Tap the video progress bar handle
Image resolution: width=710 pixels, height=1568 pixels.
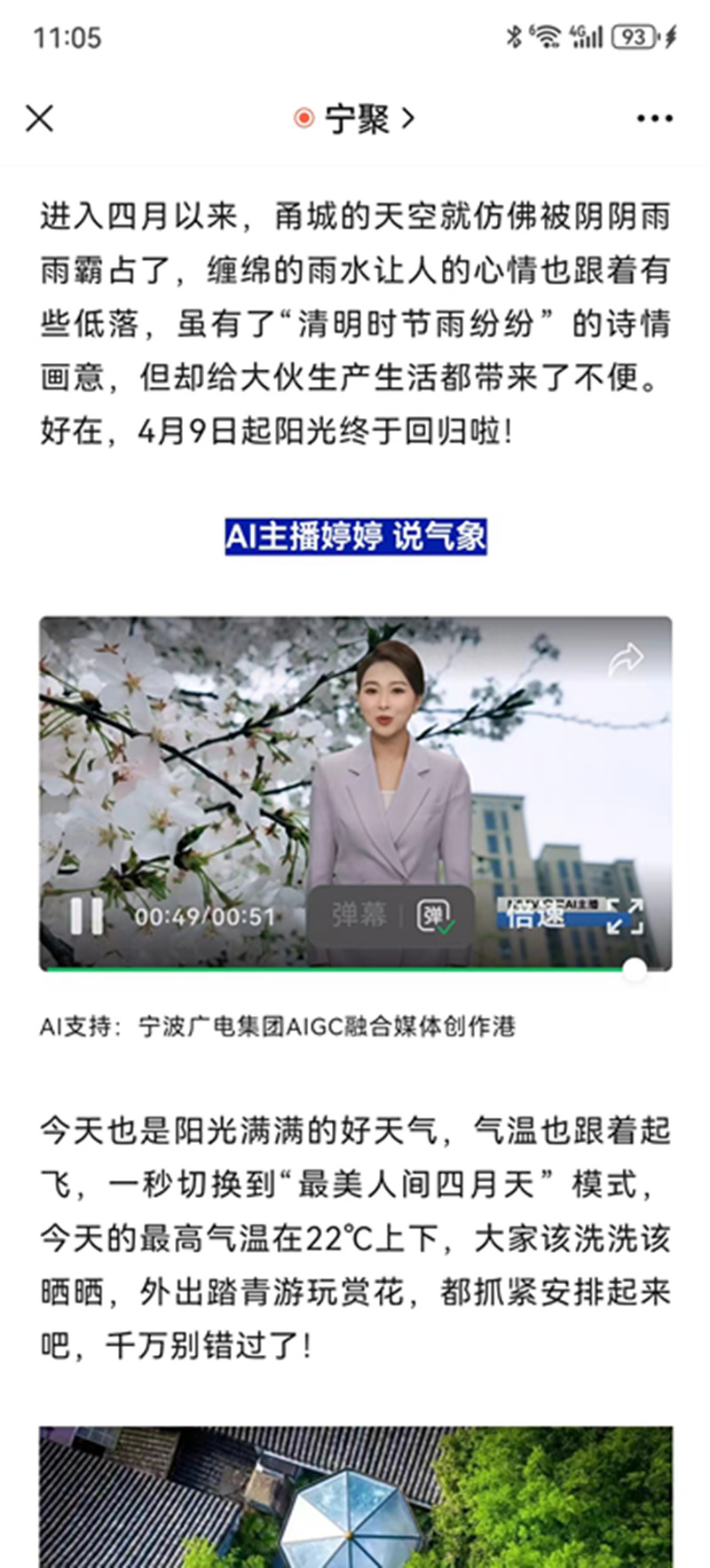(635, 969)
